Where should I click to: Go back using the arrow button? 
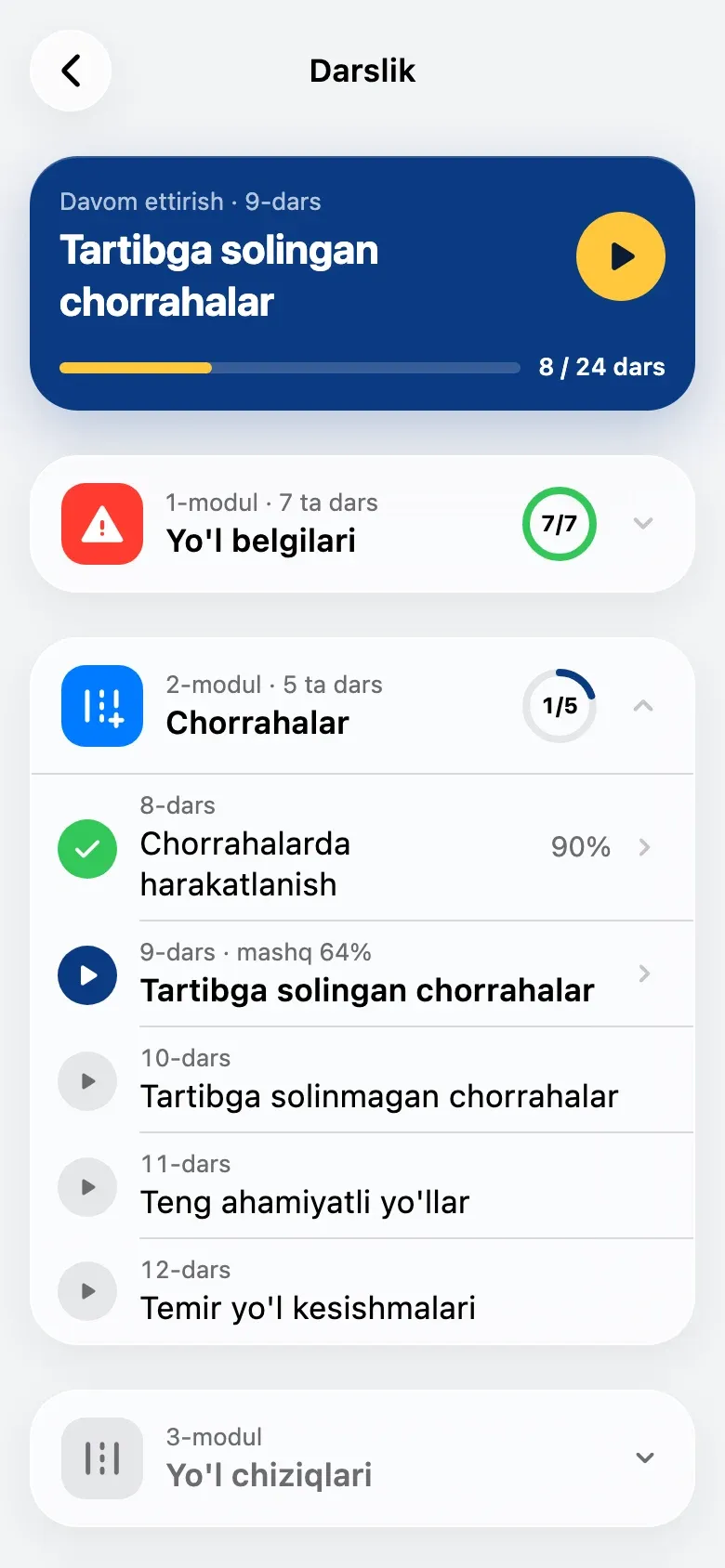[x=71, y=71]
